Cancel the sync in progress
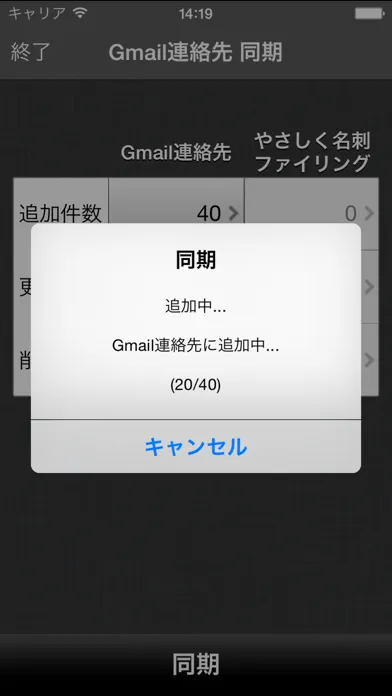The width and height of the screenshot is (392, 696). click(196, 447)
